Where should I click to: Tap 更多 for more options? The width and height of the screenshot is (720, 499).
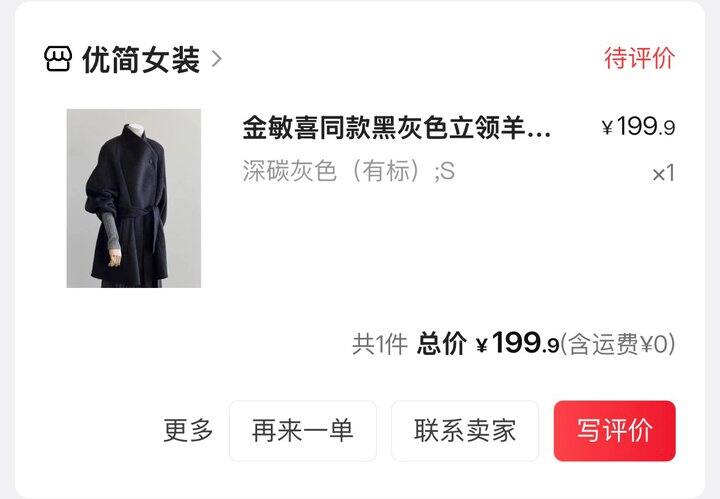coord(188,431)
